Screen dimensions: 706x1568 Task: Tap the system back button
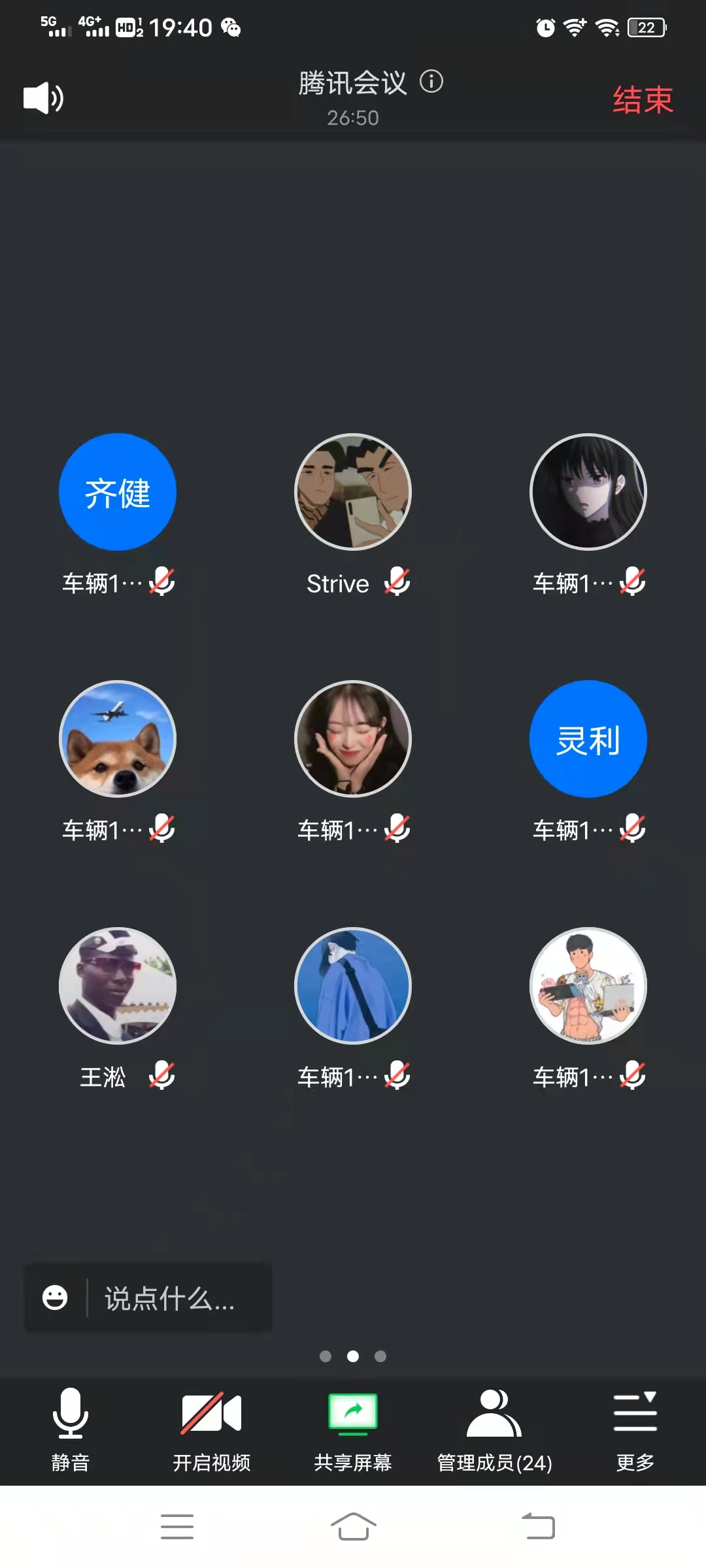(x=539, y=1526)
